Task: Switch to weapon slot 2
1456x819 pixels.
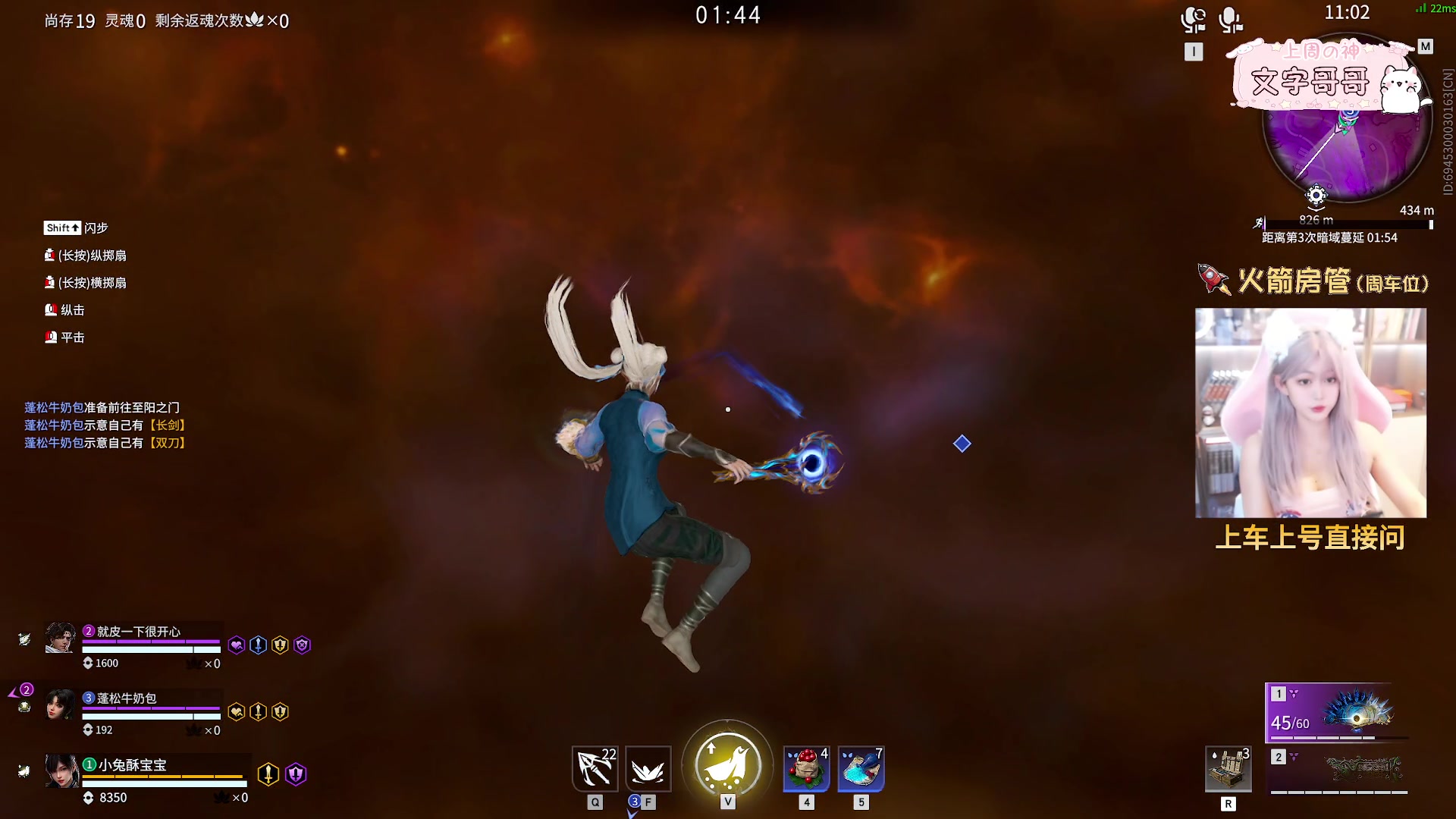Action: click(x=1339, y=770)
